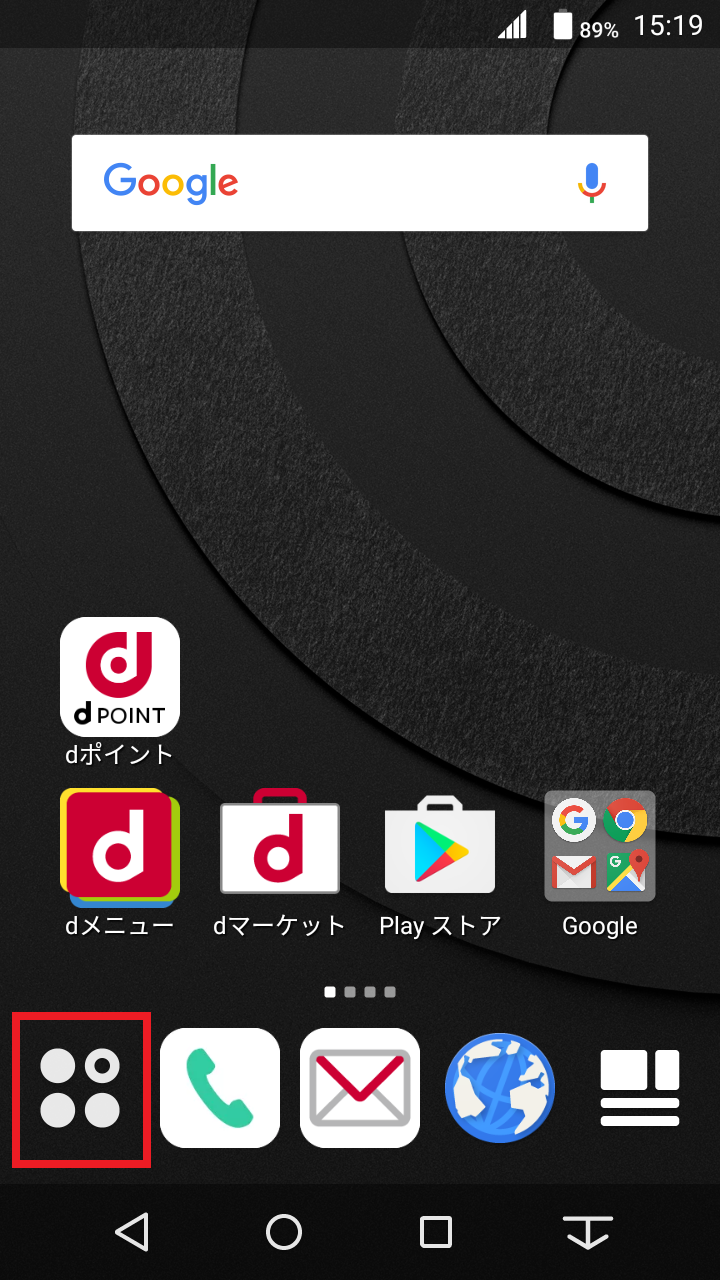
Task: Open the widget list icon beside the browser
Action: (x=640, y=1088)
